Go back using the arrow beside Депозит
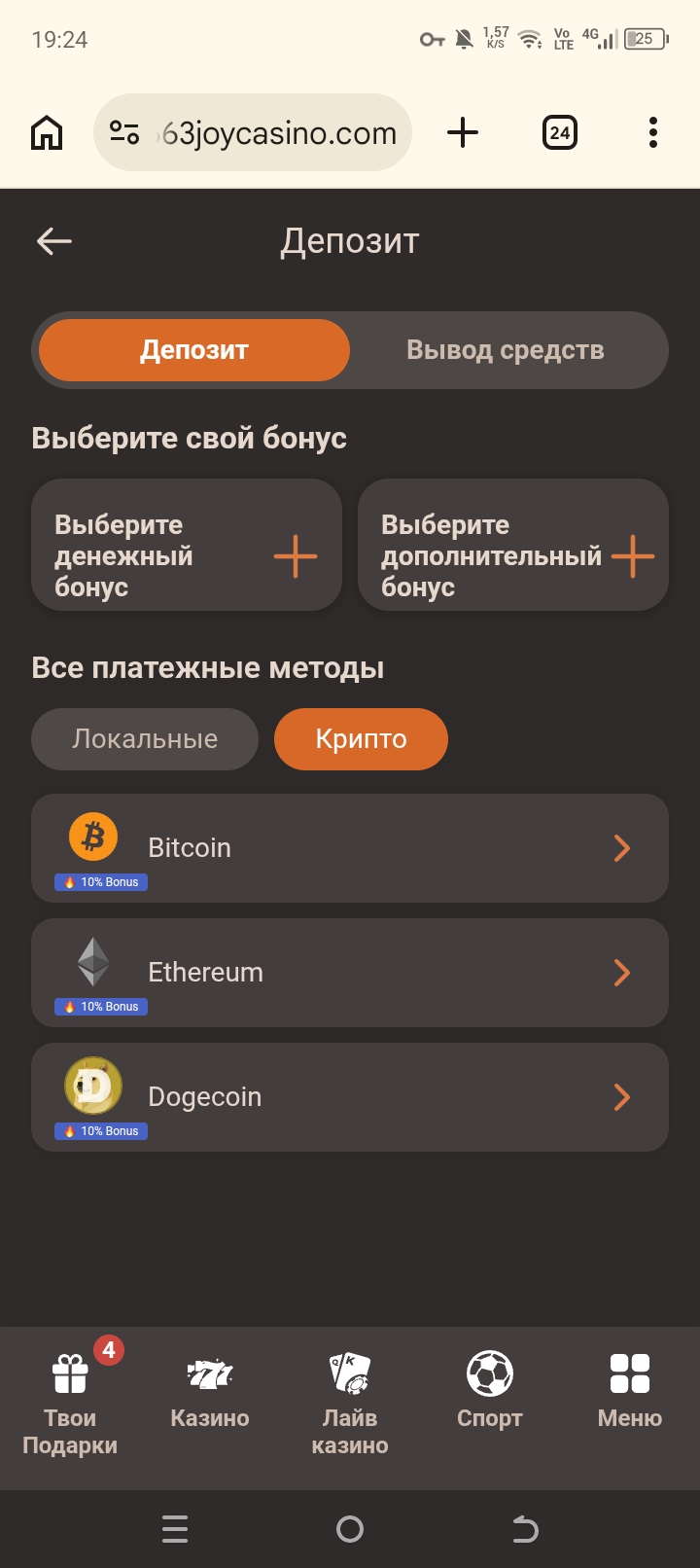The height and width of the screenshot is (1568, 700). (x=54, y=241)
